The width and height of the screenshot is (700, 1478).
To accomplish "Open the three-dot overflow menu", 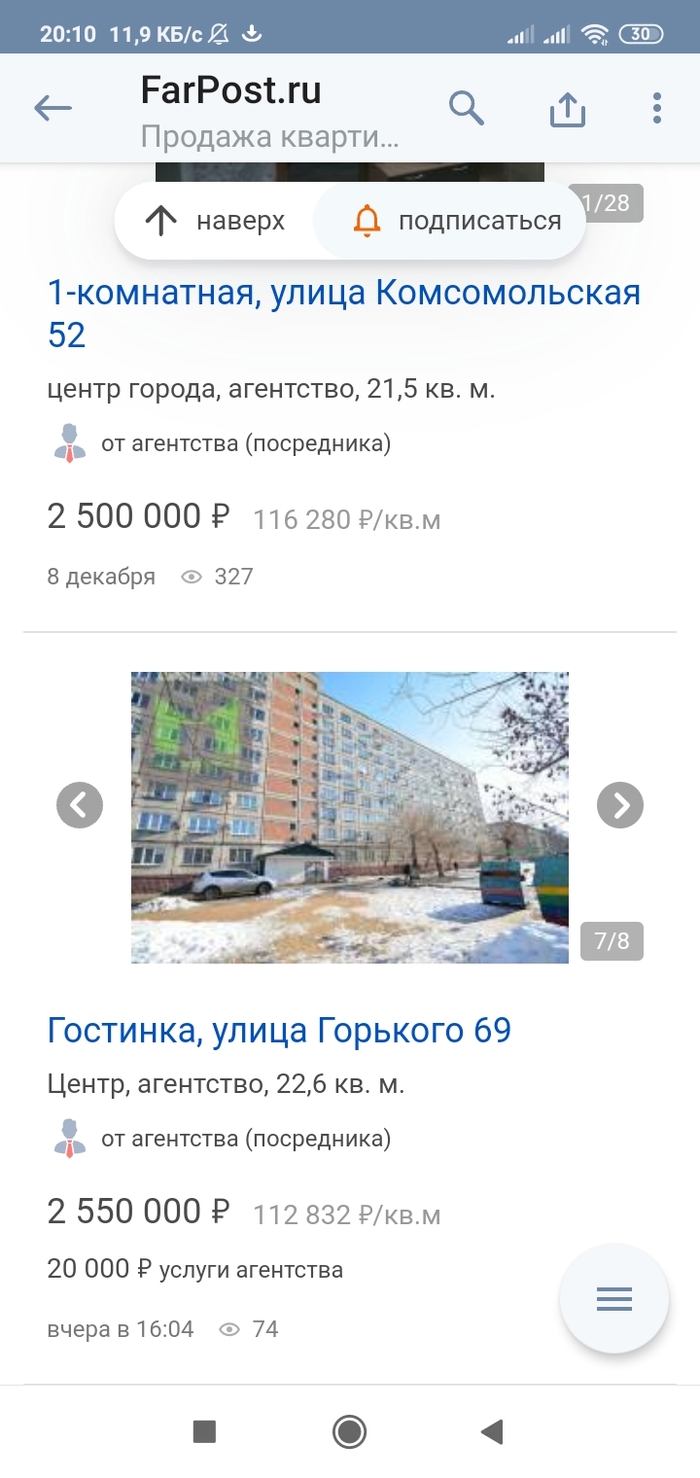I will pyautogui.click(x=656, y=108).
